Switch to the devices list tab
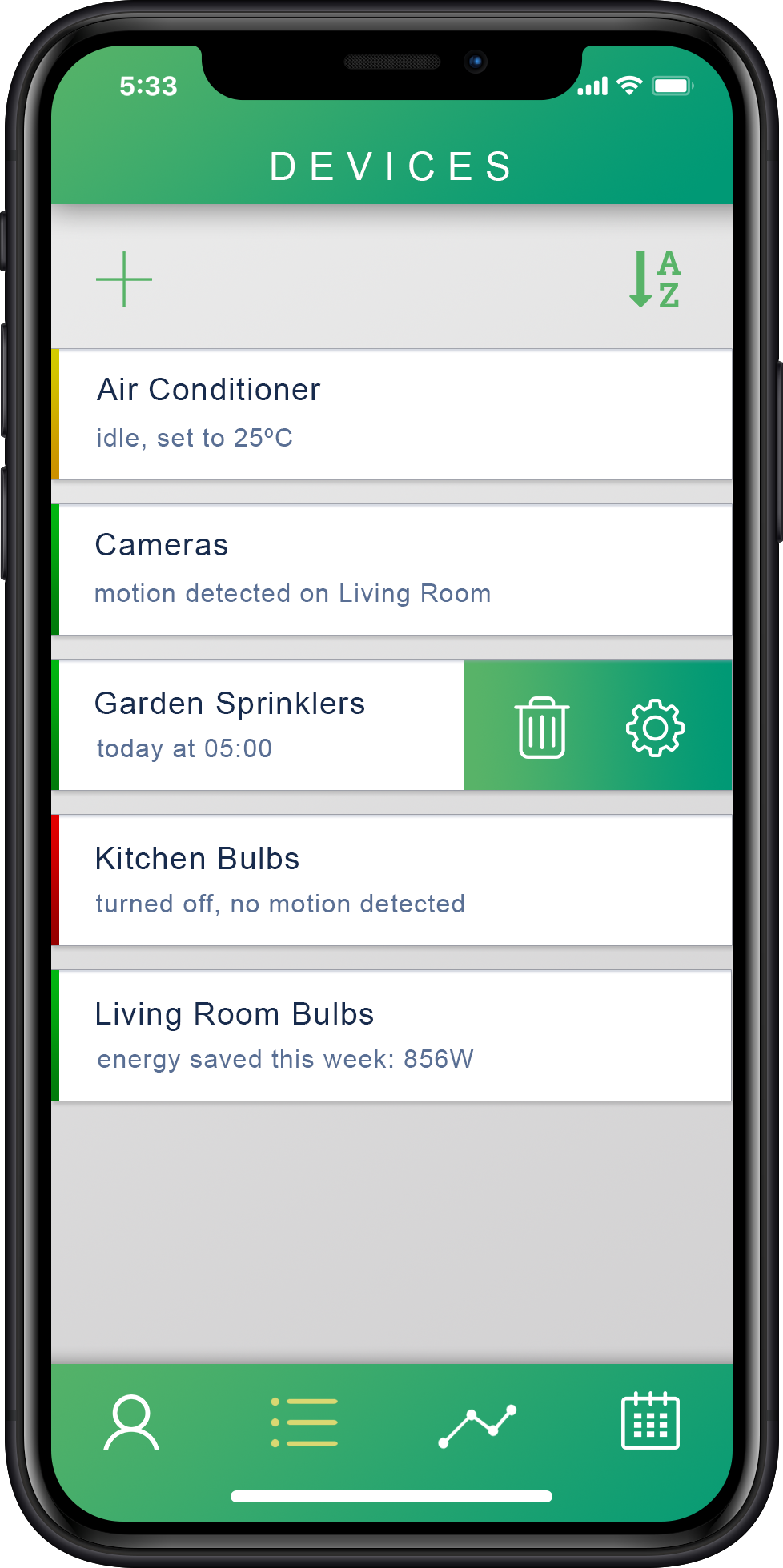Image resolution: width=783 pixels, height=1568 pixels. (304, 1422)
